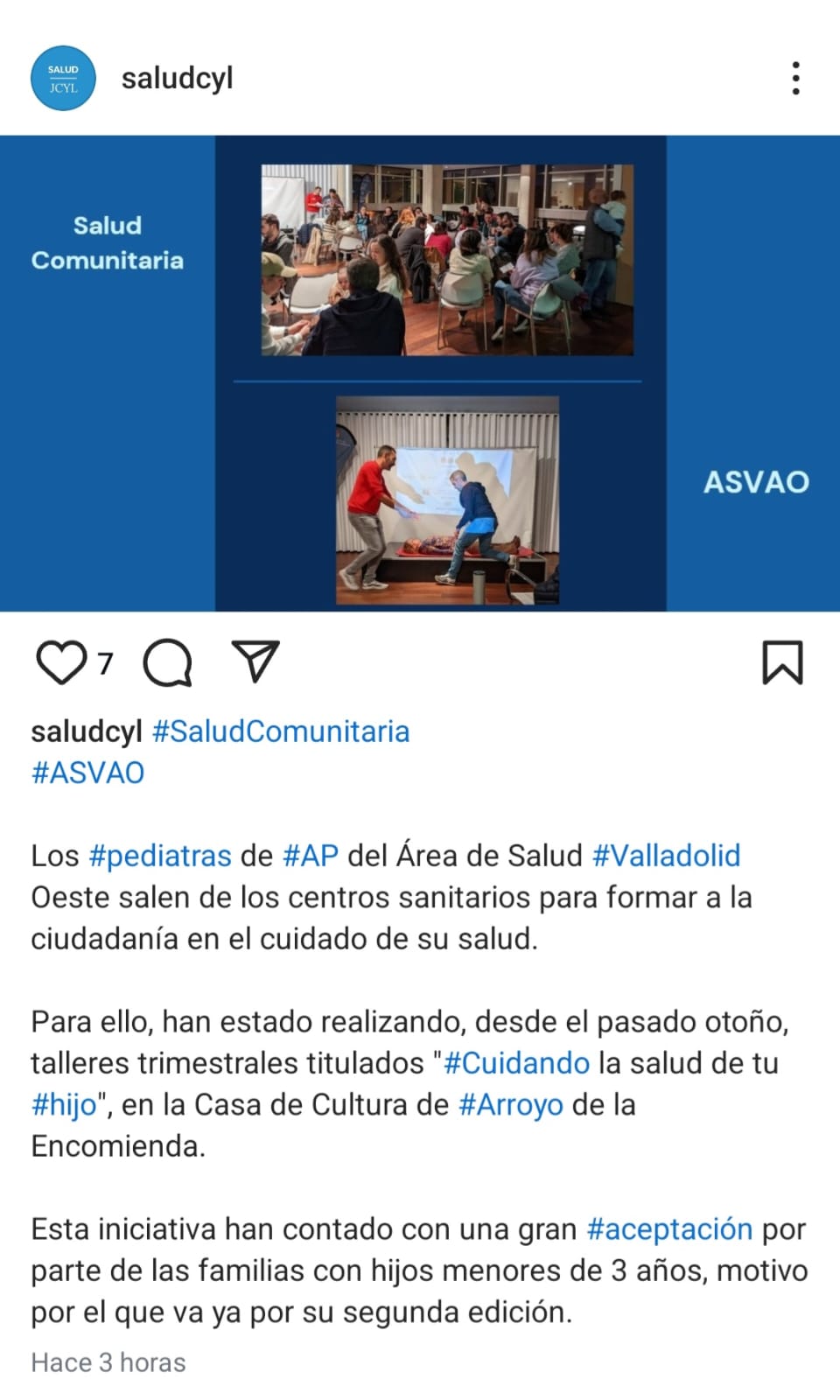Viewport: 840px width, 1400px height.
Task: Open the #pediatras hashtag
Action: click(x=160, y=855)
